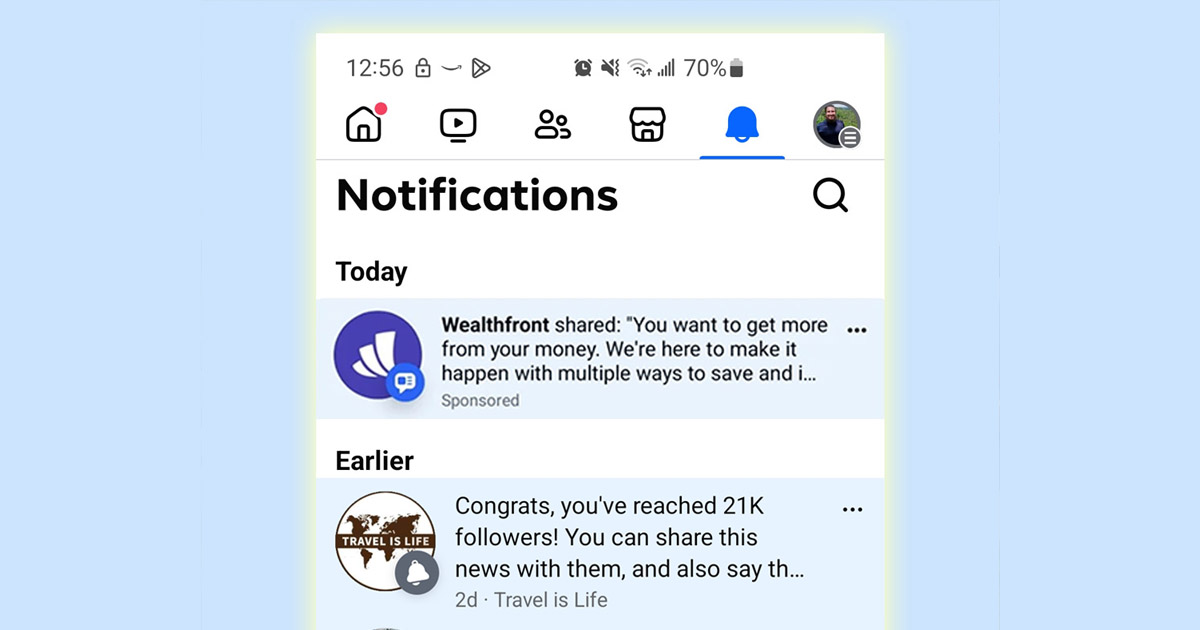The width and height of the screenshot is (1200, 630).
Task: Switch to the Video tab
Action: pyautogui.click(x=458, y=125)
